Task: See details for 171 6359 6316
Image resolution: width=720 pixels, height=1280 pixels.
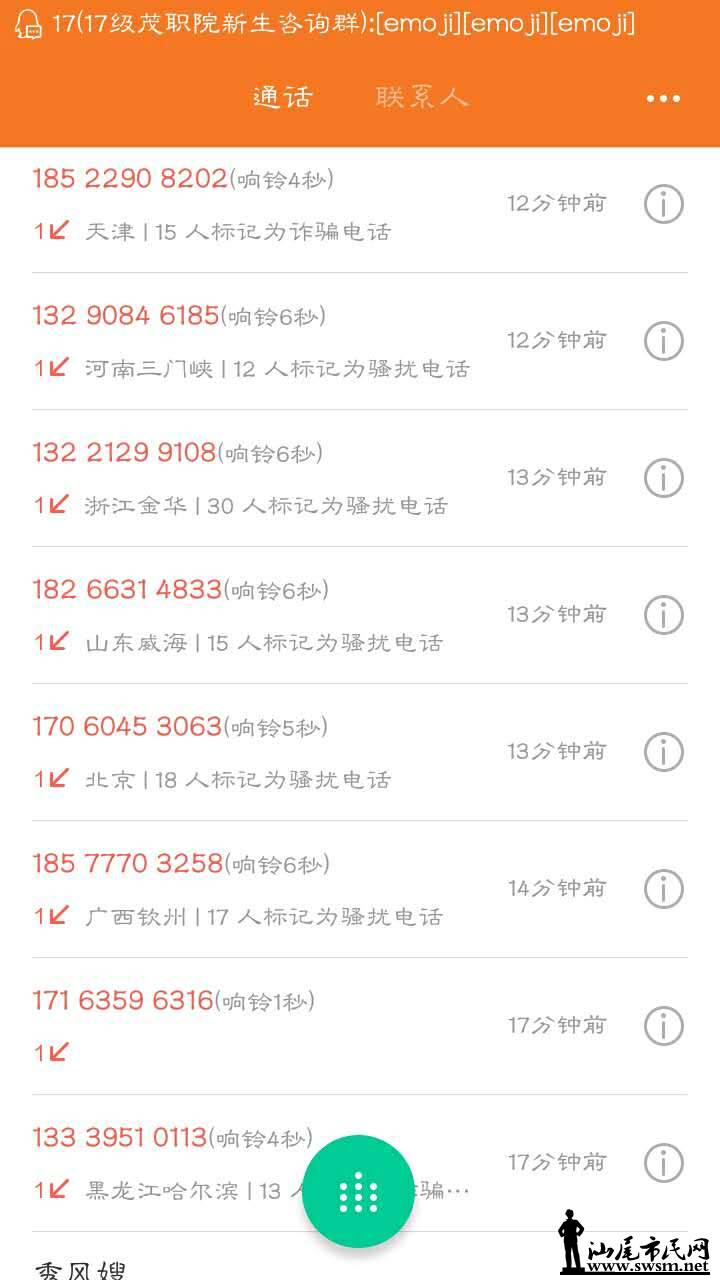Action: tap(663, 1026)
